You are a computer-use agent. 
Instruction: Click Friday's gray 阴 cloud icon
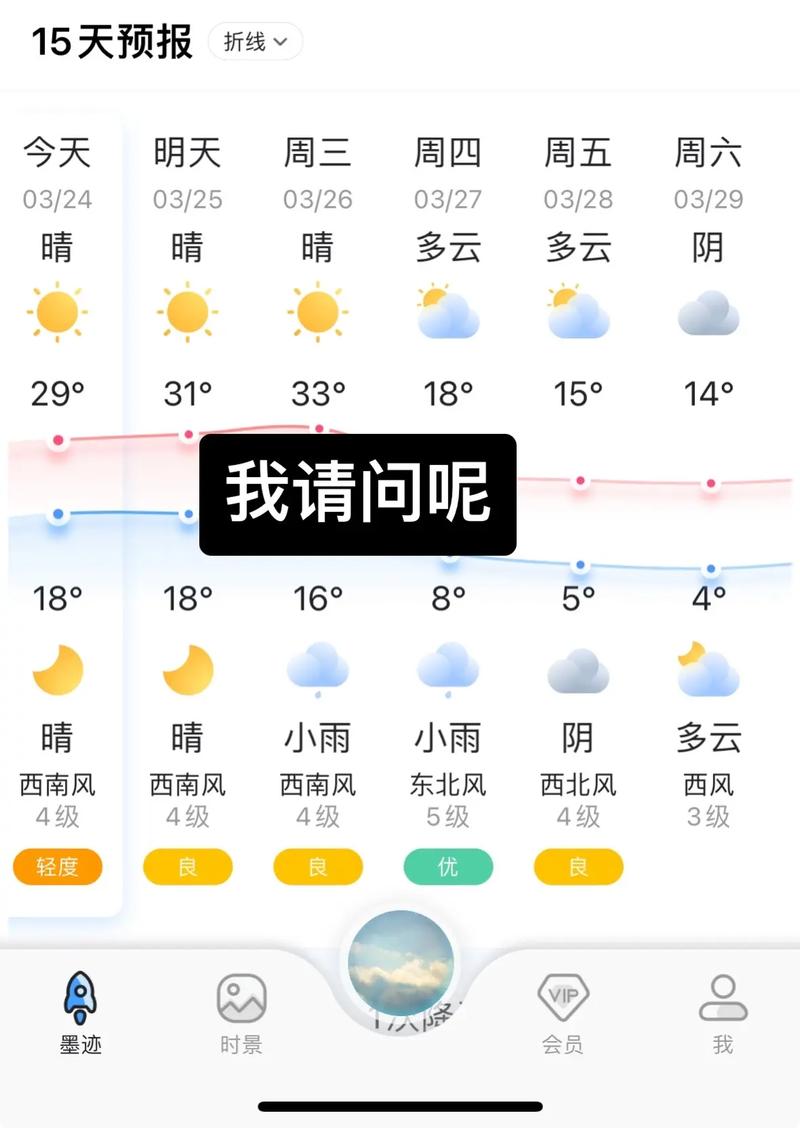(x=578, y=671)
